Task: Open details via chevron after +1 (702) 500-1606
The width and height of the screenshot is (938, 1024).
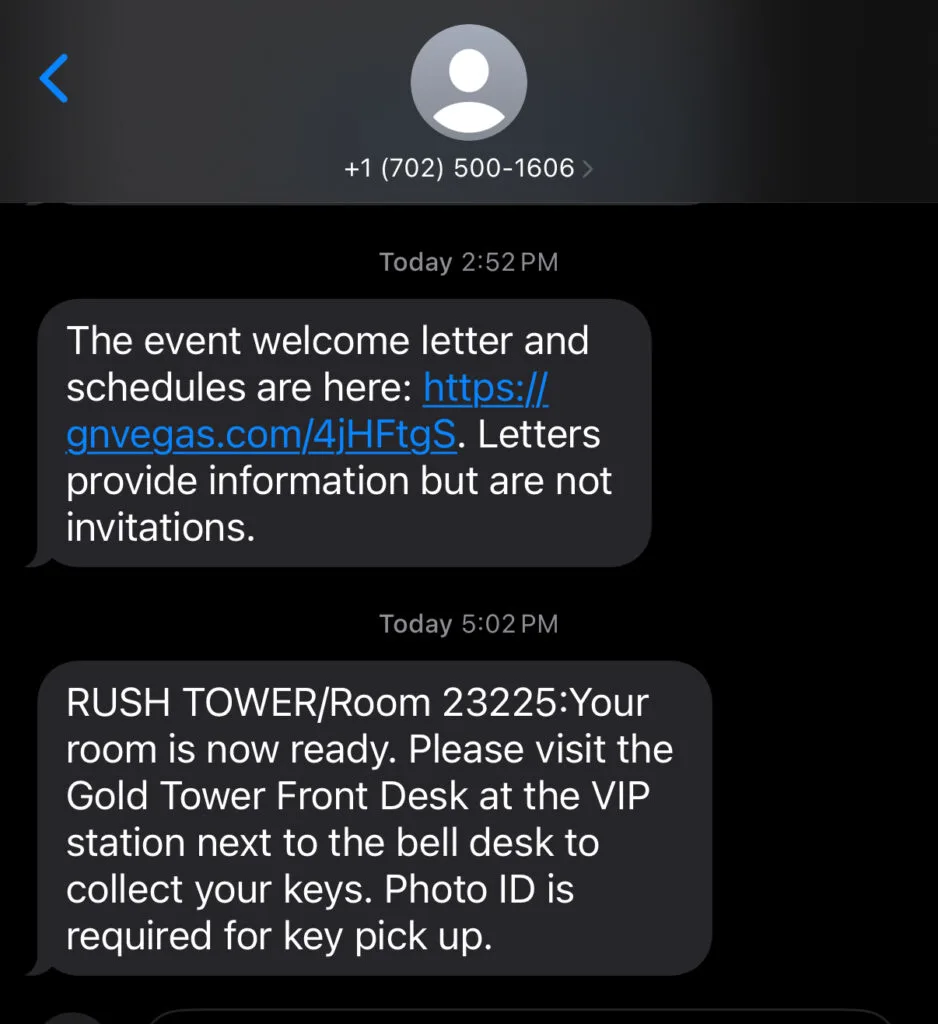Action: pyautogui.click(x=588, y=169)
